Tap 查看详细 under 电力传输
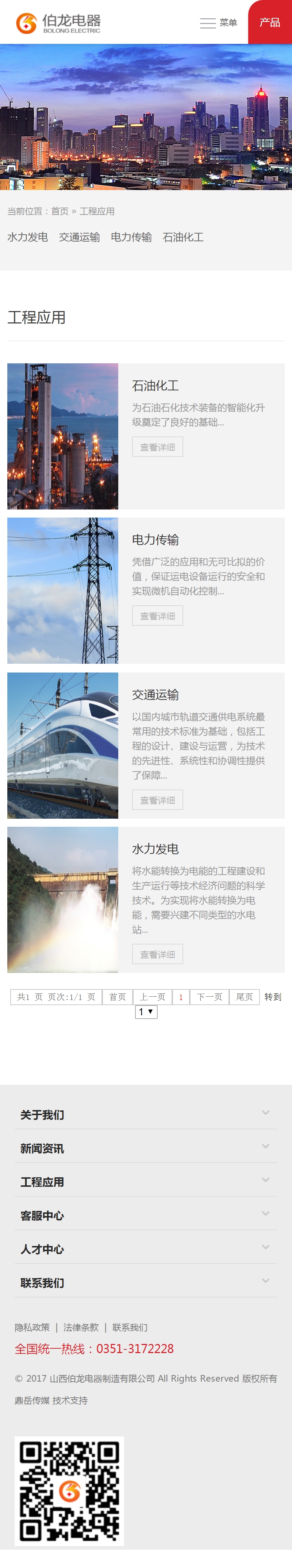This screenshot has width=292, height=1568. (157, 616)
